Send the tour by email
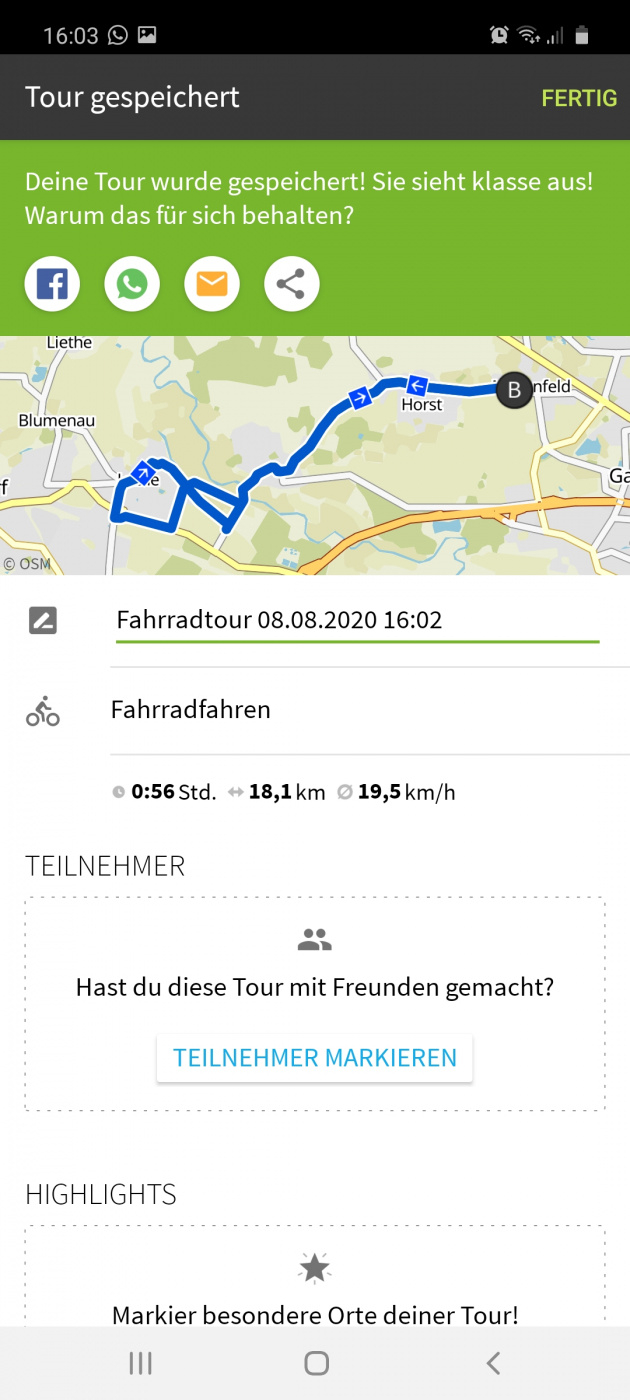The height and width of the screenshot is (1400, 630). (x=212, y=285)
